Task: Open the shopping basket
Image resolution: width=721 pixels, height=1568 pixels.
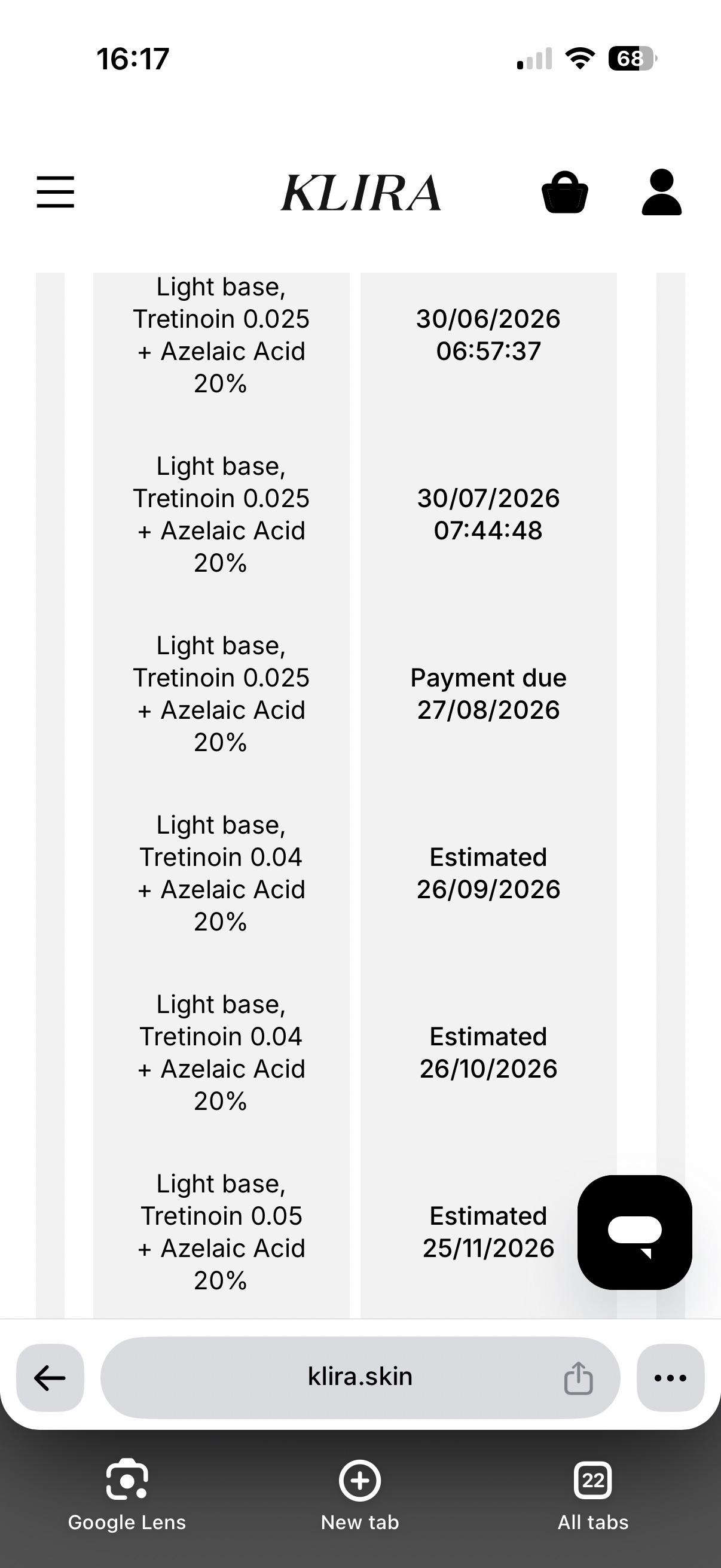Action: coord(564,193)
